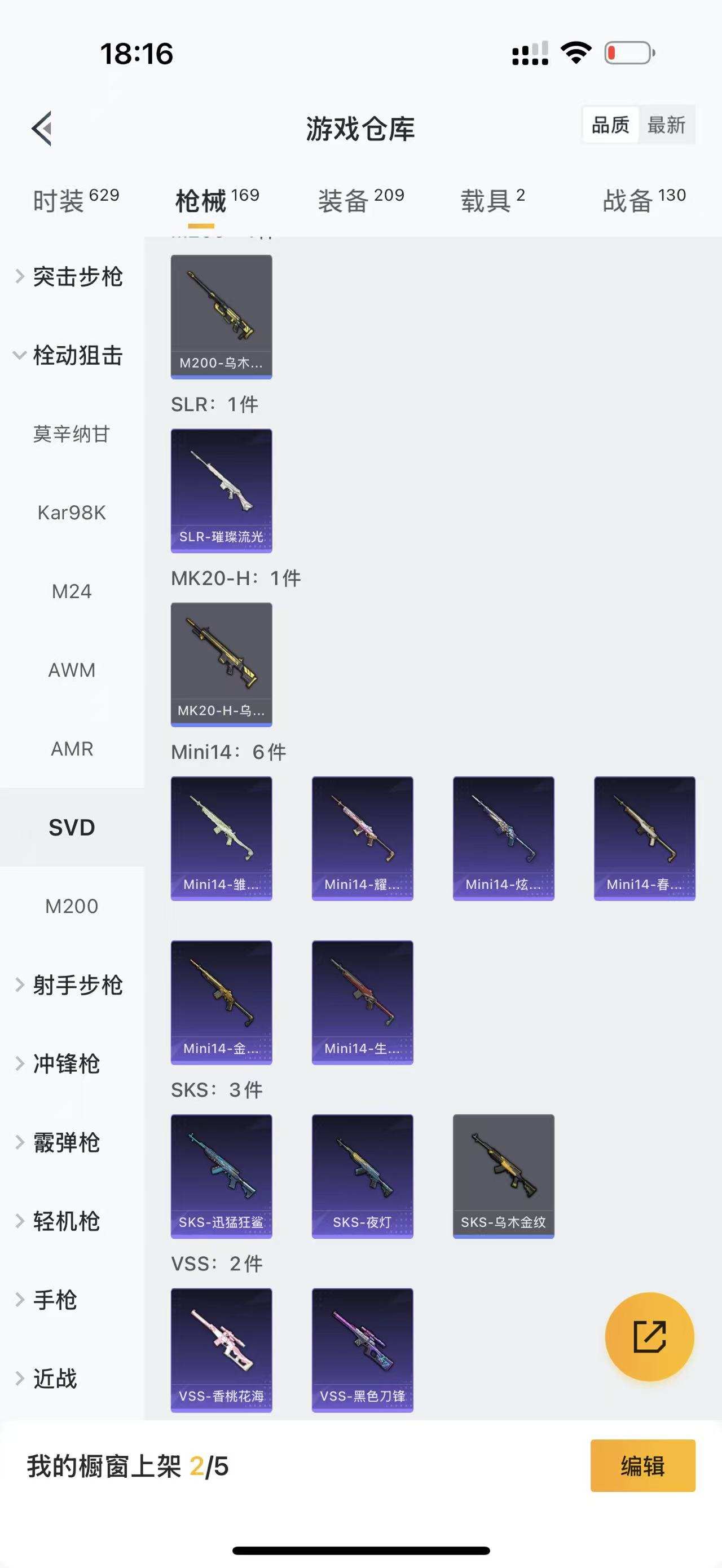Expand the 冲锋枪 category
The image size is (722, 1568).
click(x=67, y=1065)
